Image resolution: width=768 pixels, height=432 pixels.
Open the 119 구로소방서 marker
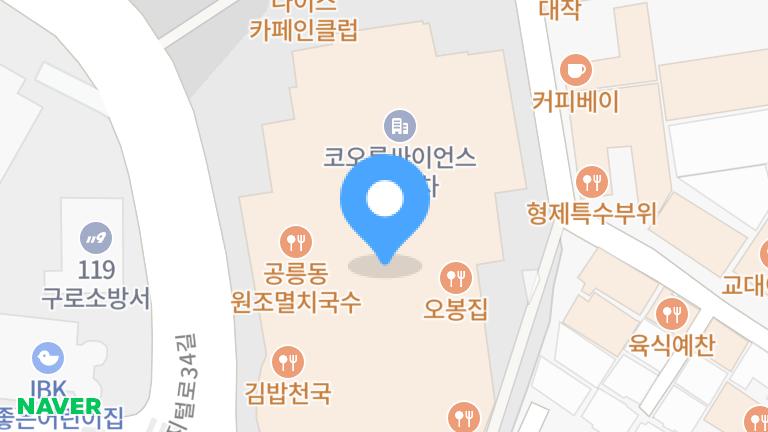pyautogui.click(x=96, y=238)
